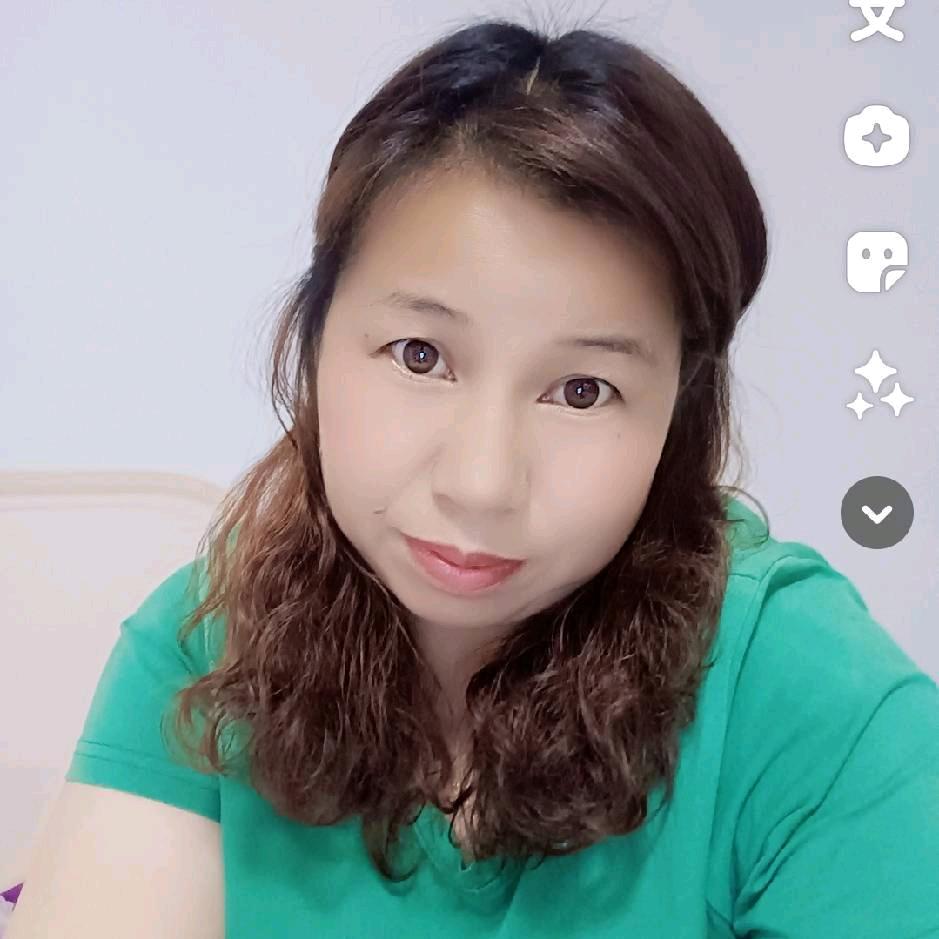Open the sticker picker icon
Viewport: 939px width, 939px height.
pos(877,261)
